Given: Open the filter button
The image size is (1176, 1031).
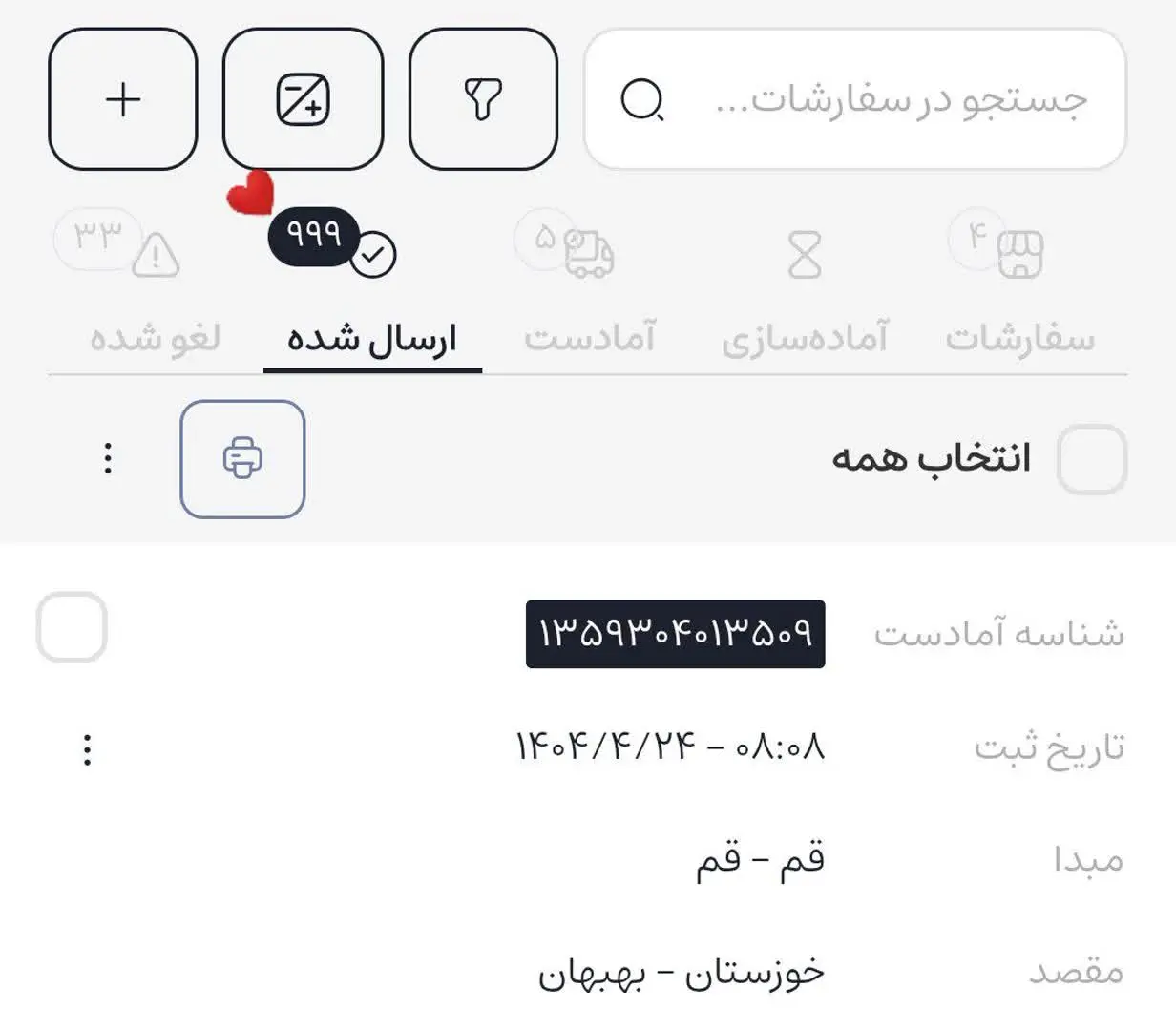Looking at the screenshot, I should (x=483, y=99).
